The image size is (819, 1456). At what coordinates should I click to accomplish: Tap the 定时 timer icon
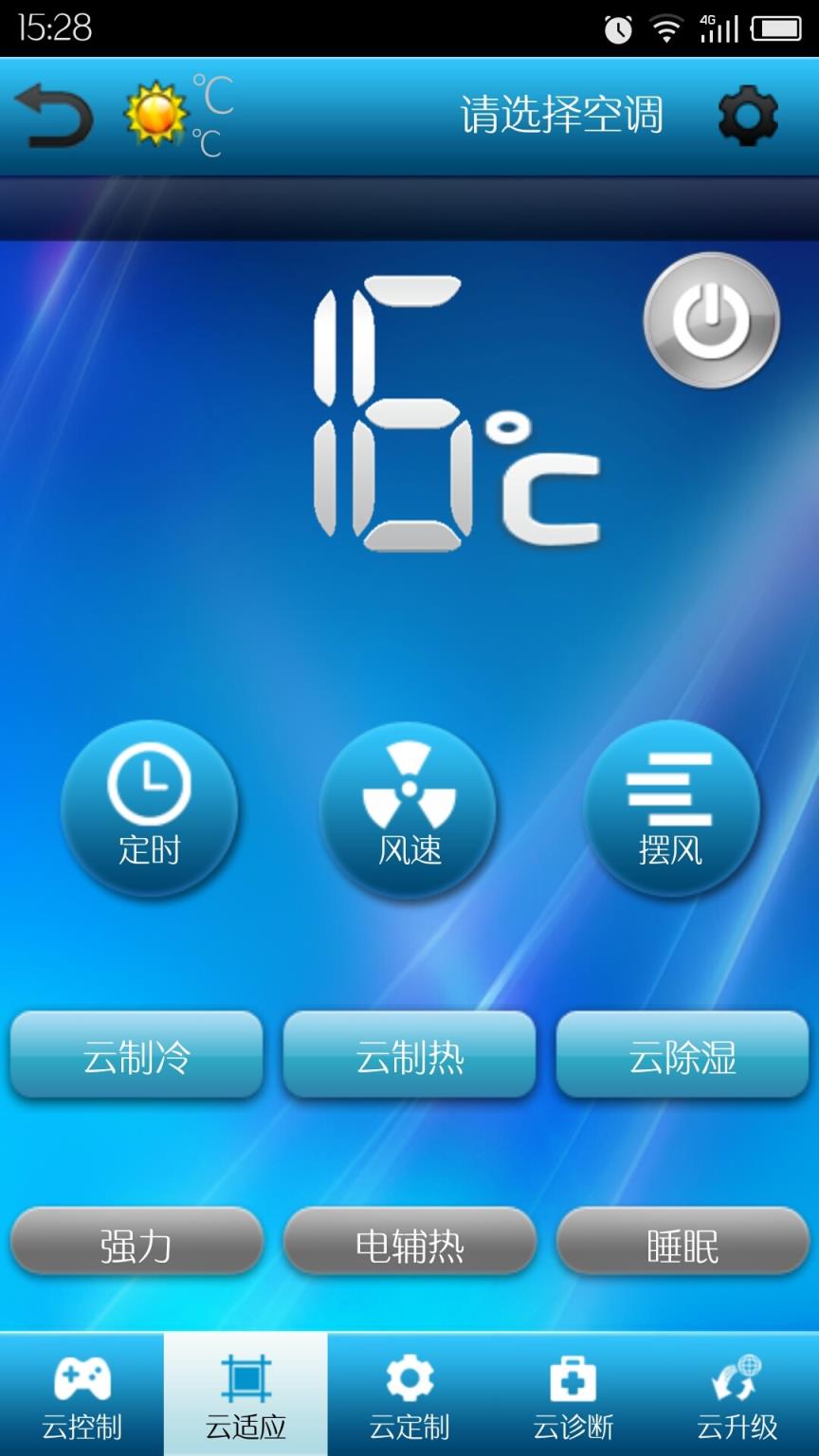click(x=150, y=809)
